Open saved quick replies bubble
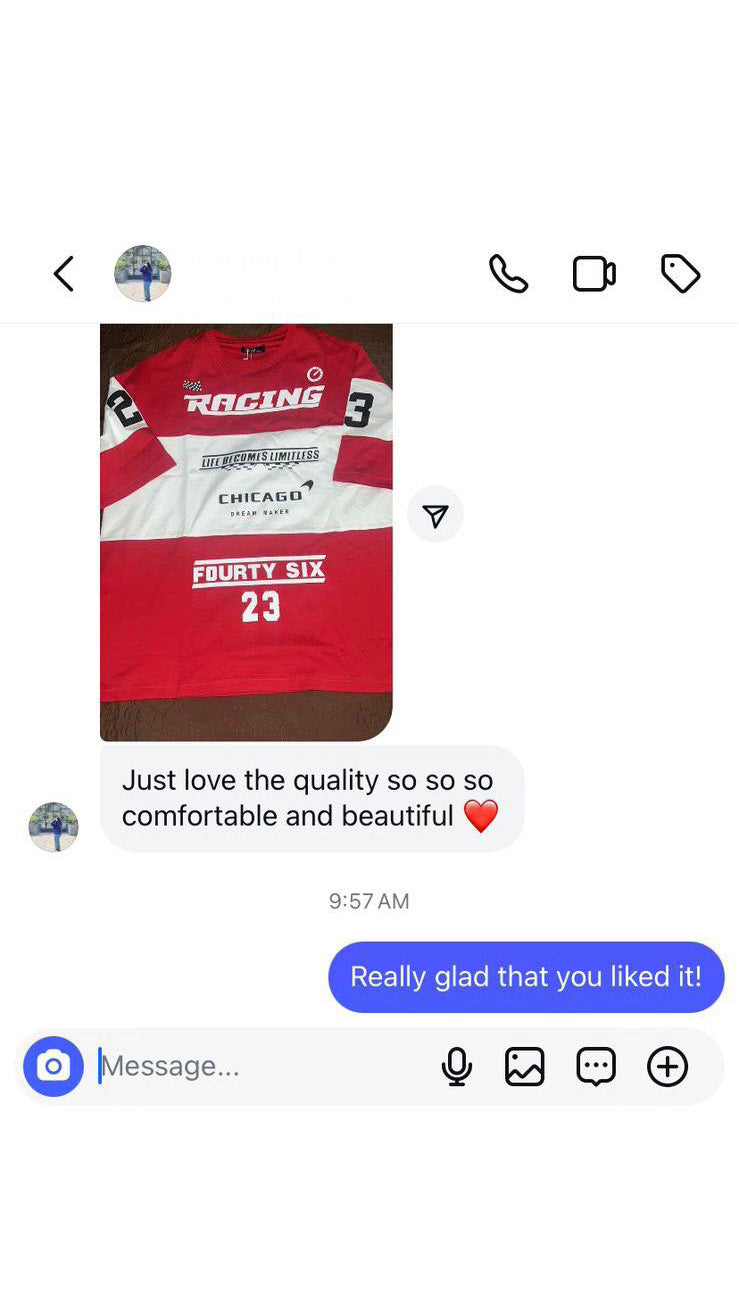Image resolution: width=739 pixels, height=1314 pixels. coord(596,1067)
